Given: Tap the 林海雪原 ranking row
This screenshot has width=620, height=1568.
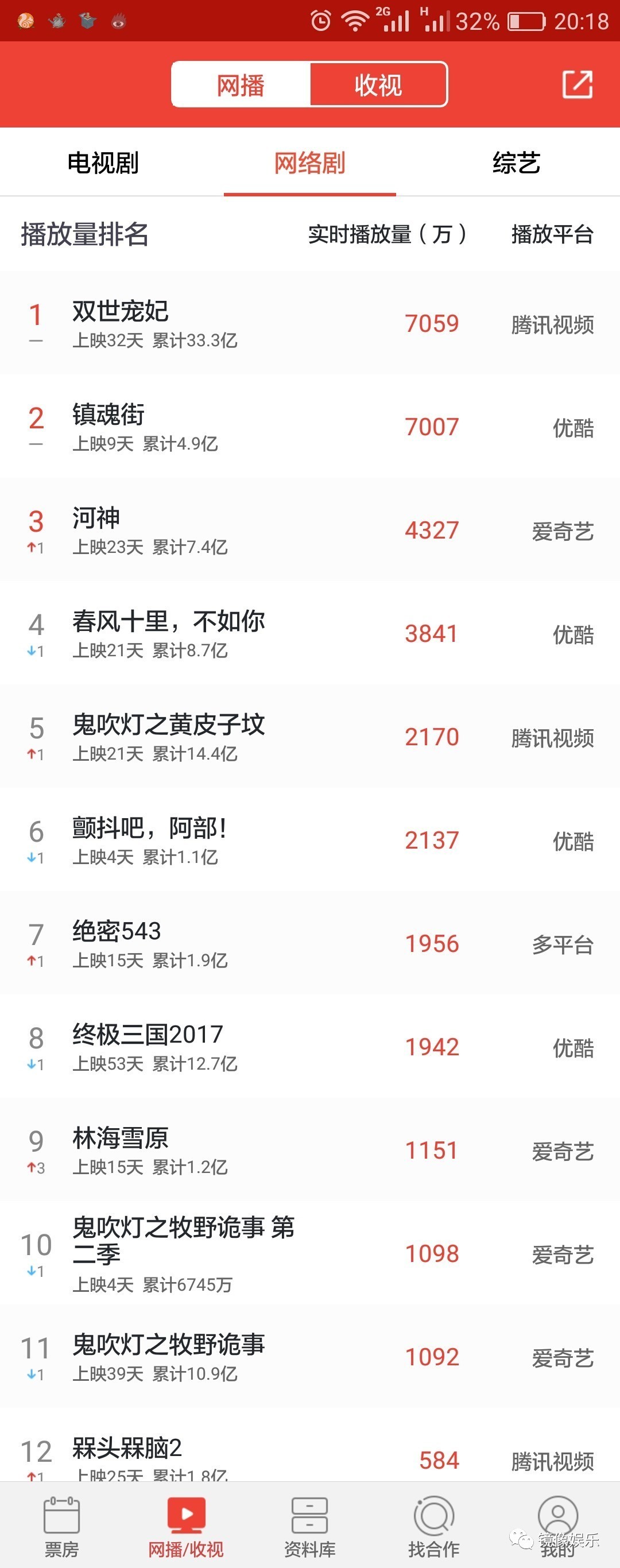Looking at the screenshot, I should click(x=309, y=1151).
